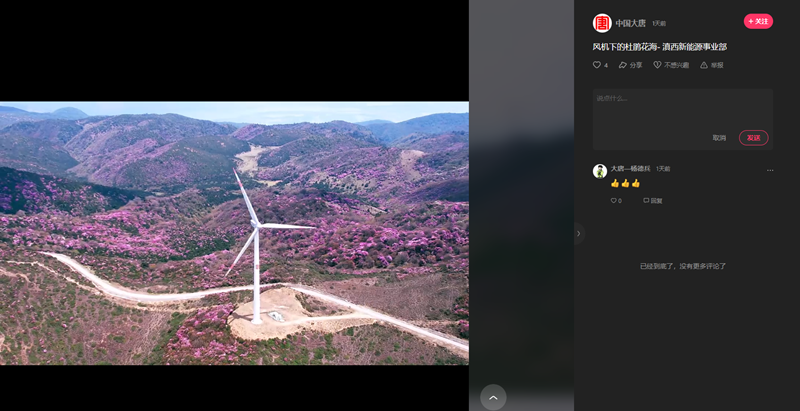Image resolution: width=800 pixels, height=411 pixels.
Task: Tap the wind turbine video to play or pause
Action: (234, 232)
